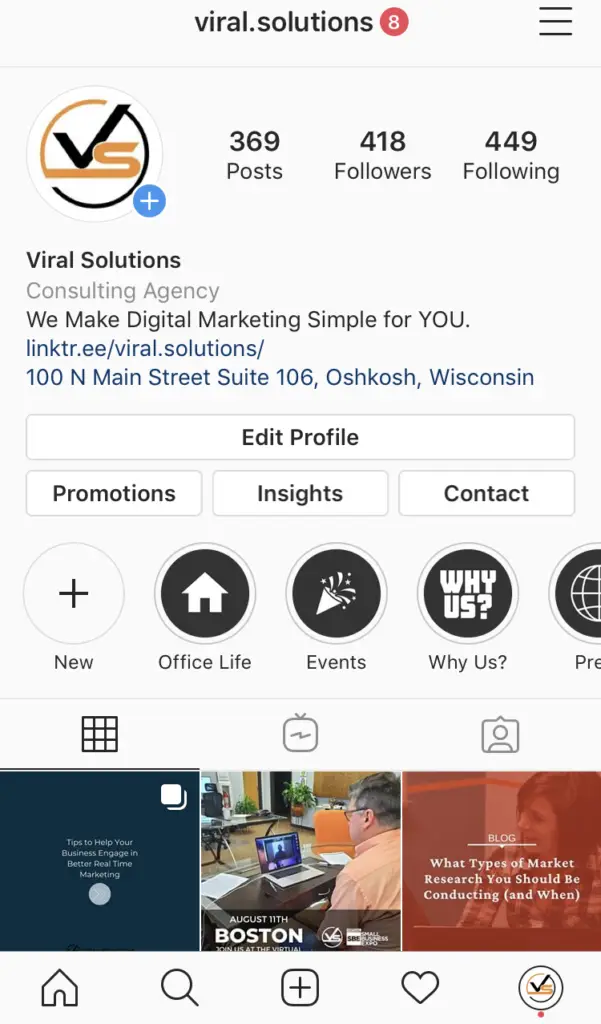View account Insights
Viewport: 601px width, 1024px height.
coord(300,493)
